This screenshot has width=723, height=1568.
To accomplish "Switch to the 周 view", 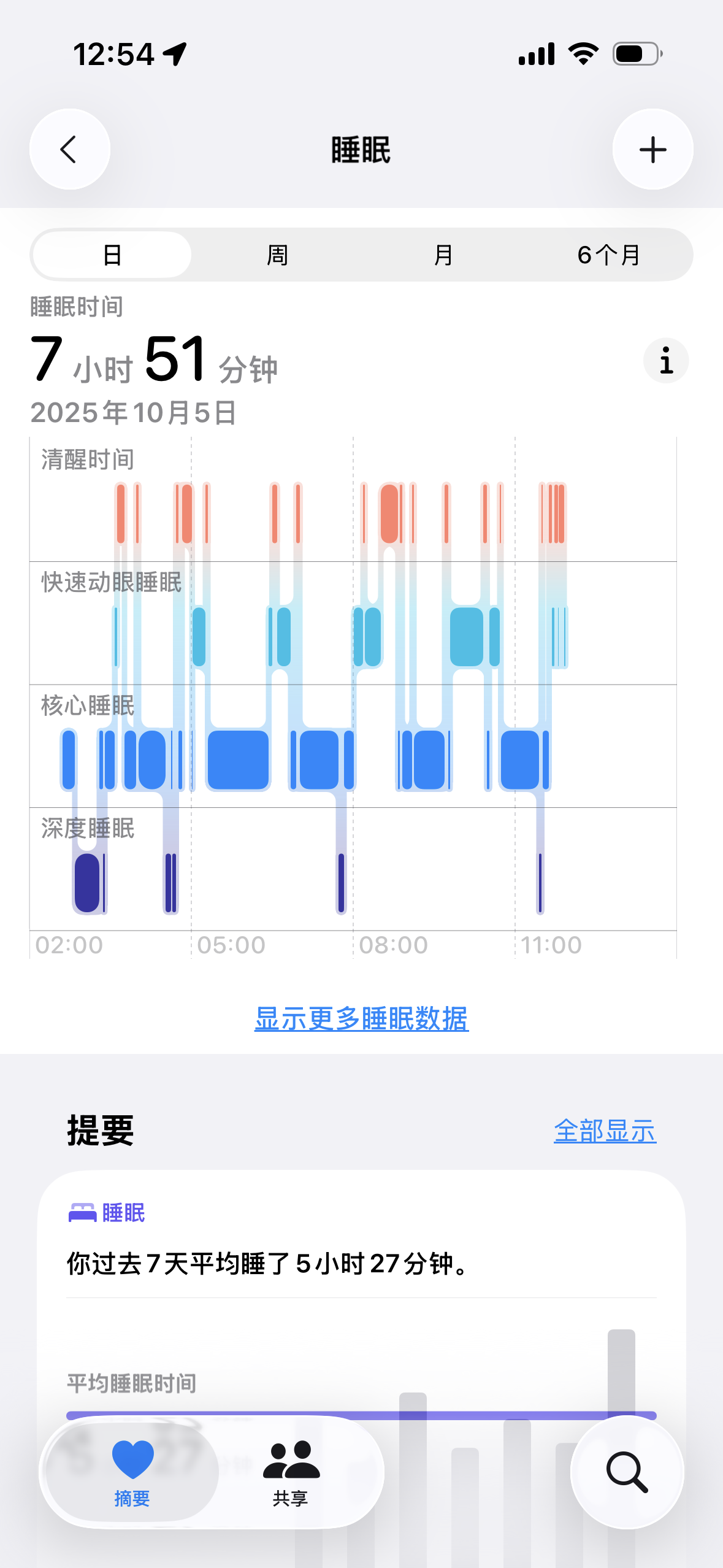I will pyautogui.click(x=277, y=255).
